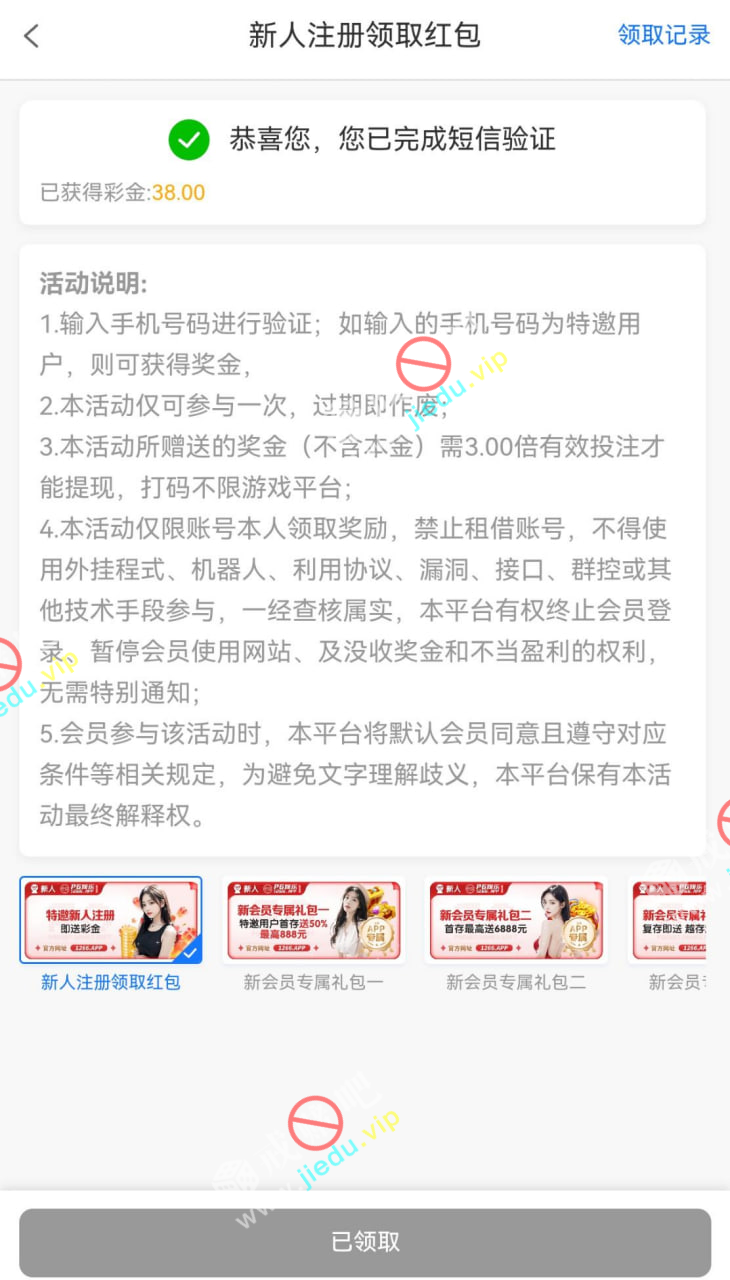Select the 新人注册领取红包 activity card
This screenshot has width=730, height=1280.
[x=111, y=921]
